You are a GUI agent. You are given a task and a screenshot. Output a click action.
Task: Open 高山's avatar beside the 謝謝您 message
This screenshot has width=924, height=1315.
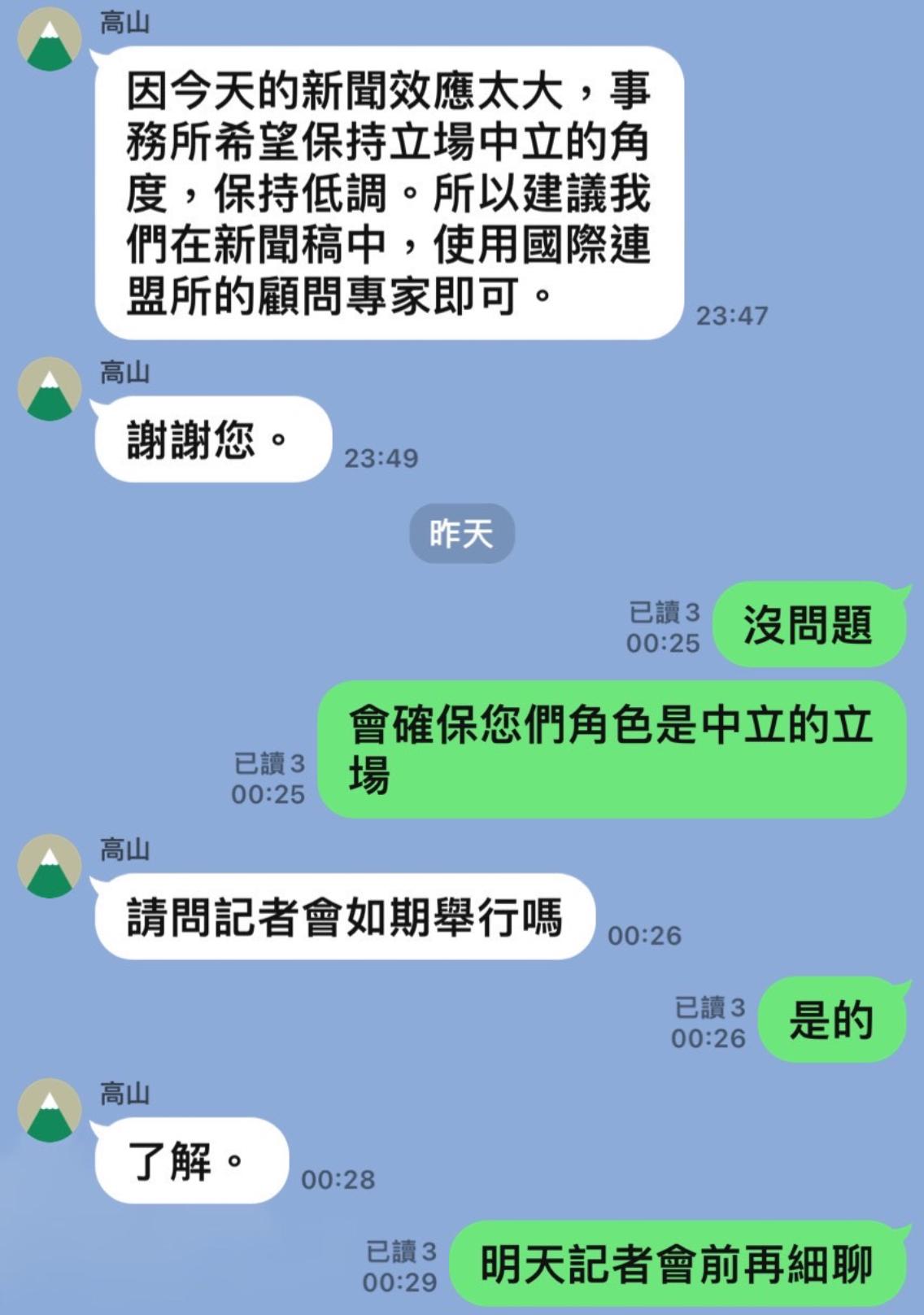(x=50, y=389)
